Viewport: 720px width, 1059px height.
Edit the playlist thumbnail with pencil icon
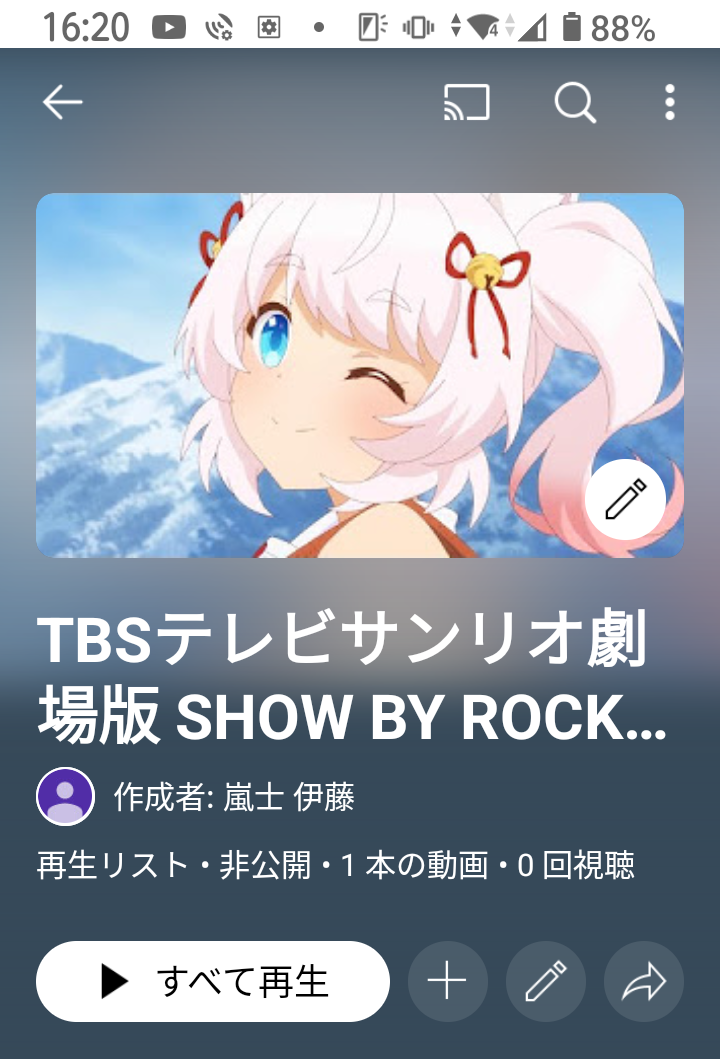pyautogui.click(x=625, y=499)
